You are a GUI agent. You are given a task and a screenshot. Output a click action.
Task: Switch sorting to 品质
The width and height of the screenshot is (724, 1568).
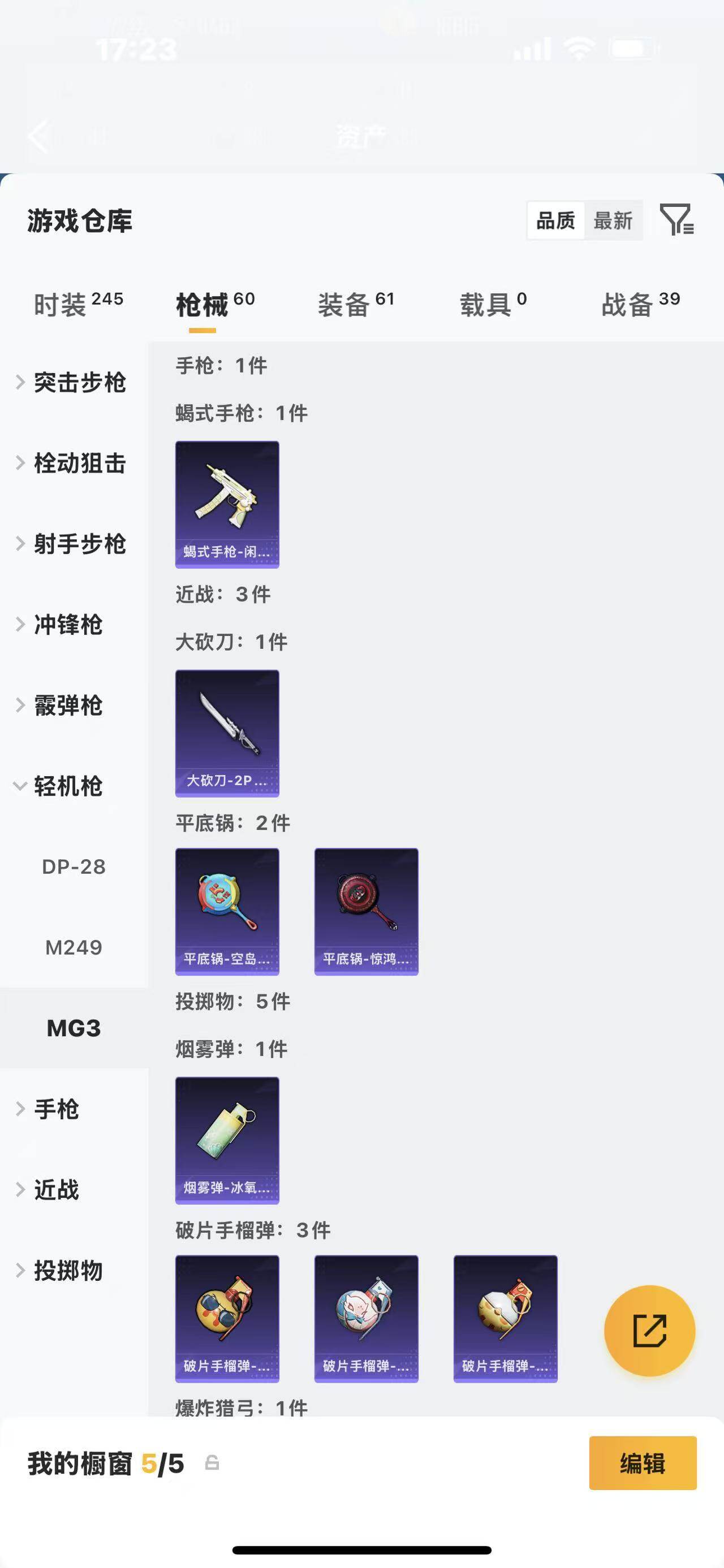[555, 221]
